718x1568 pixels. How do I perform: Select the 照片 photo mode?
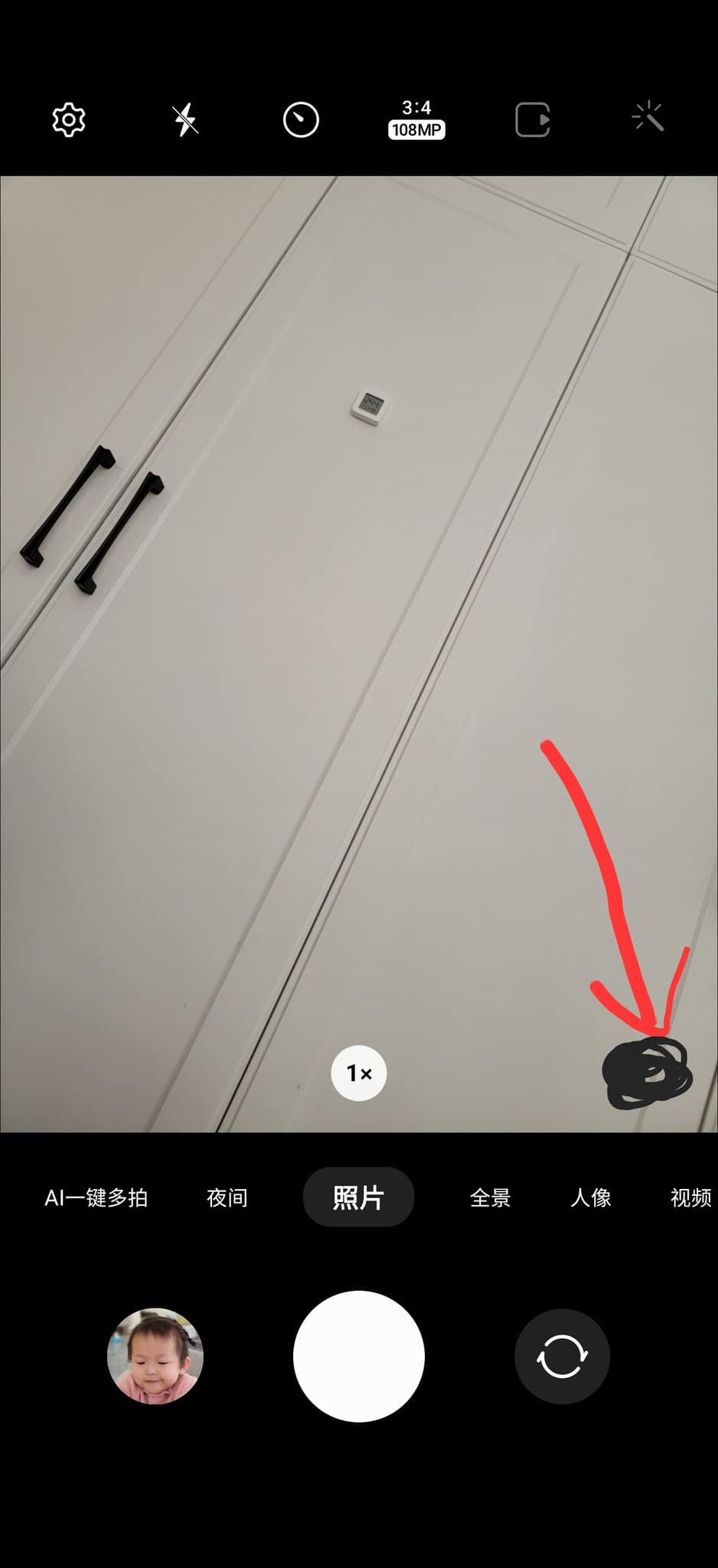[x=359, y=1197]
